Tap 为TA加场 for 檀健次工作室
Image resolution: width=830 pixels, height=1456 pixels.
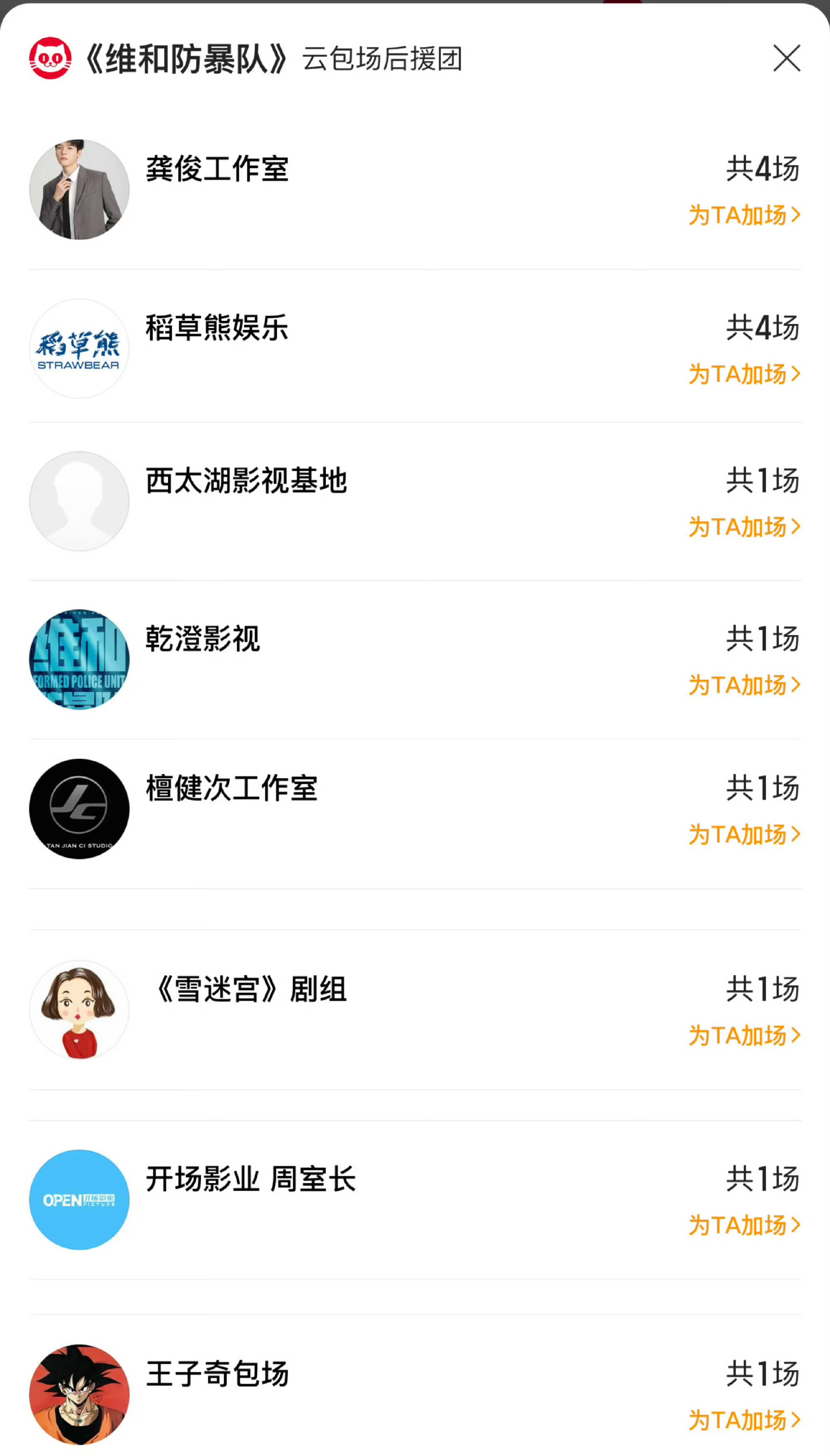click(744, 834)
